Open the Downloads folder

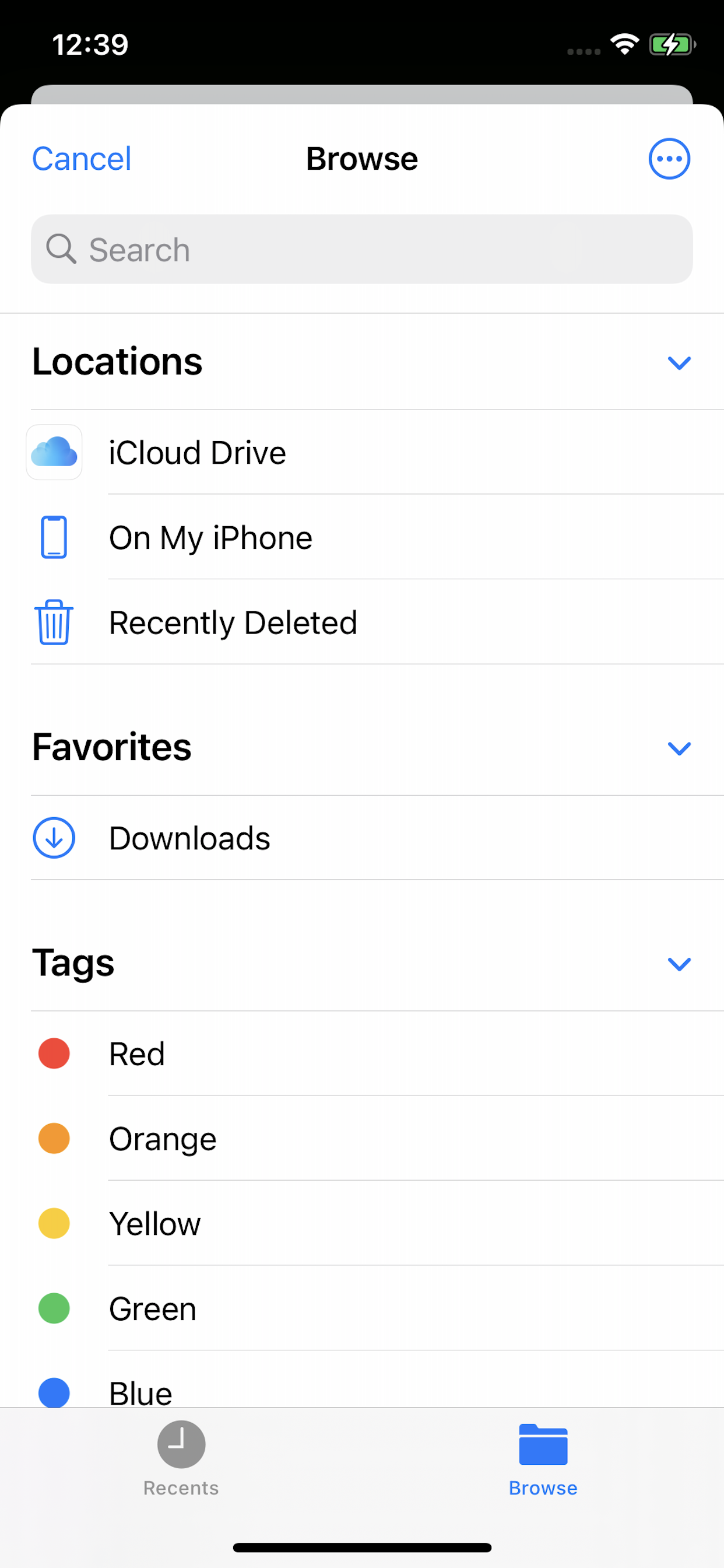coord(189,838)
